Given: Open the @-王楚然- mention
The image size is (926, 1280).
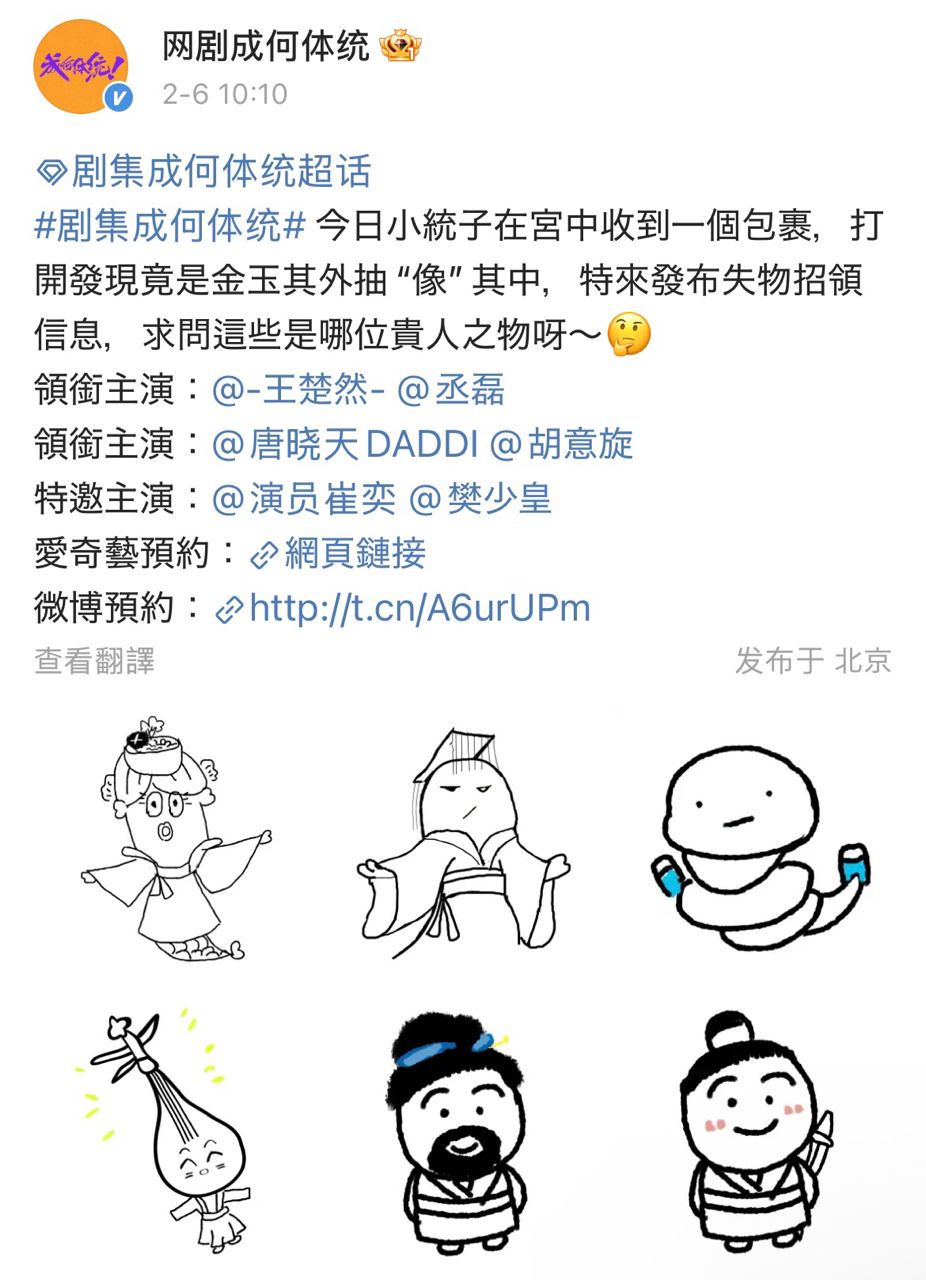Looking at the screenshot, I should 298,389.
